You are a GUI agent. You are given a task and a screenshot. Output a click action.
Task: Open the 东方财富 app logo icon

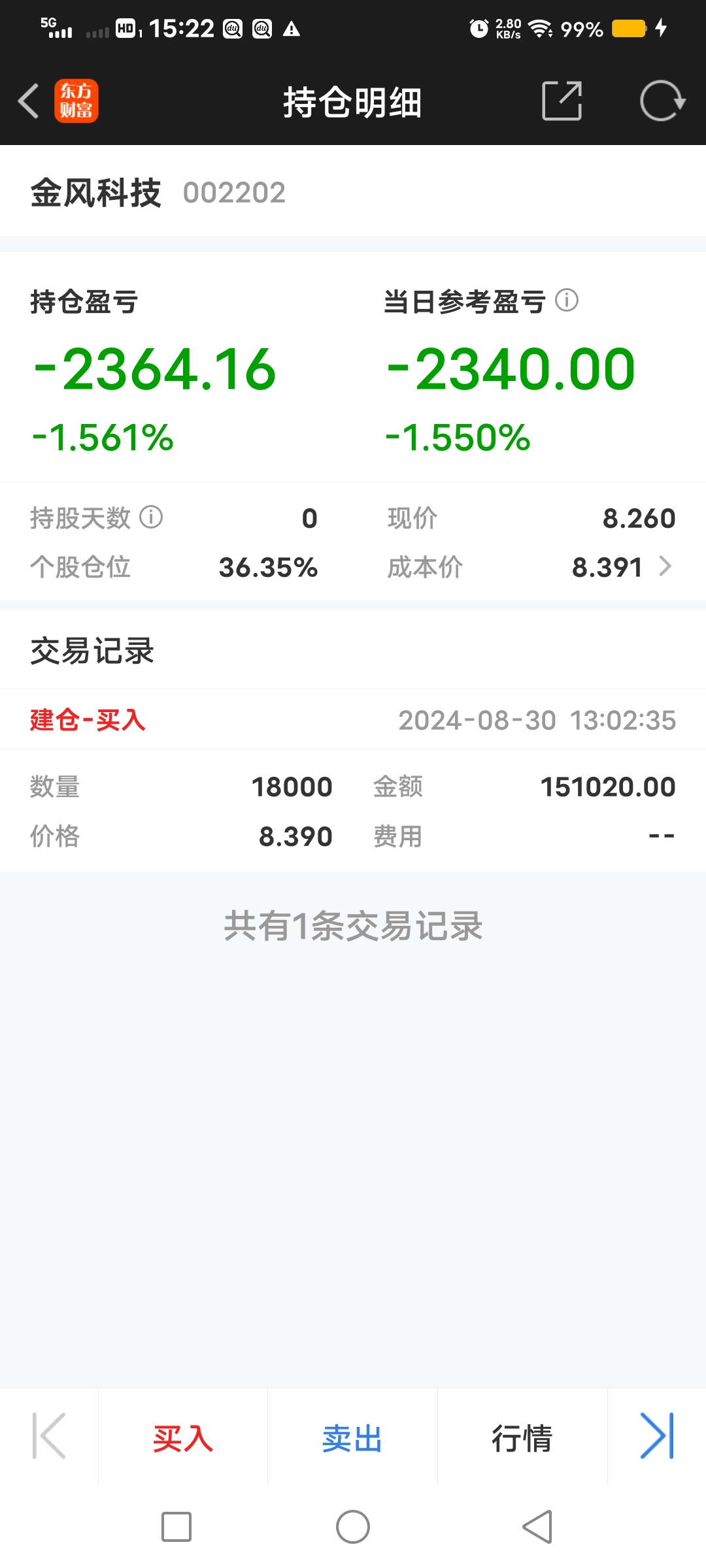[76, 101]
